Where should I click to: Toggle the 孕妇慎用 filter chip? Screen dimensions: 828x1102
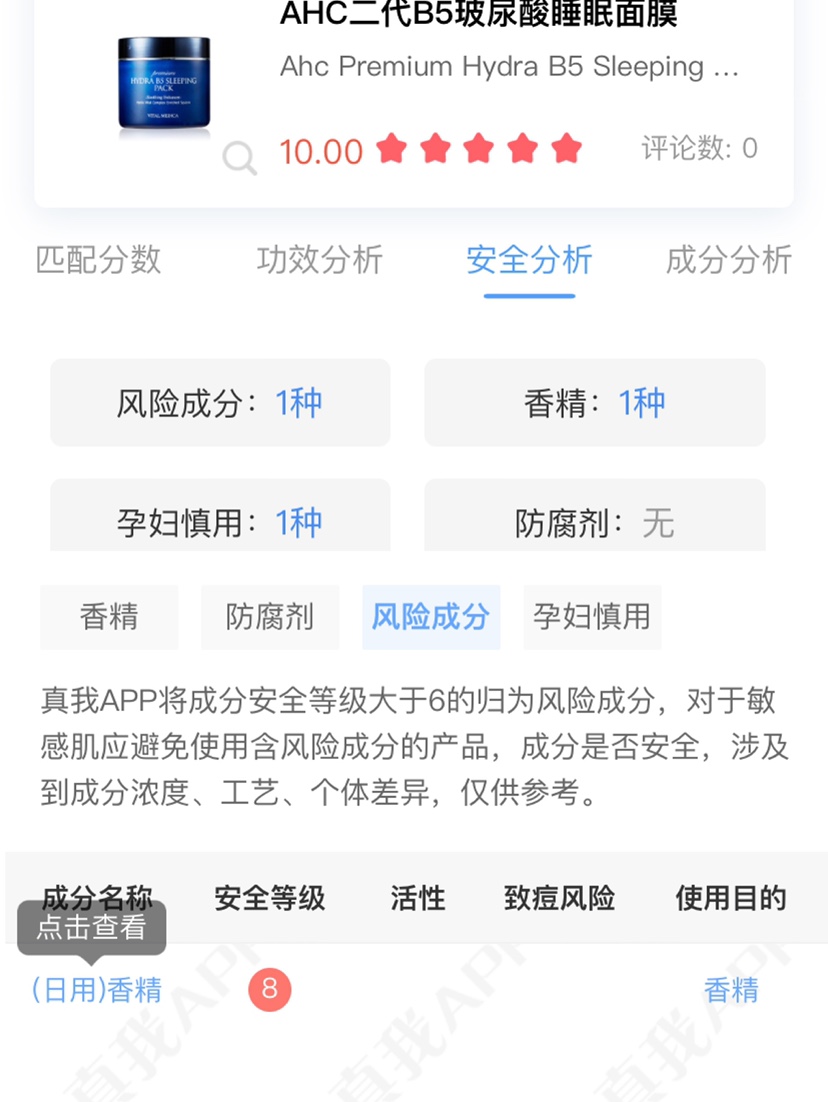[592, 617]
